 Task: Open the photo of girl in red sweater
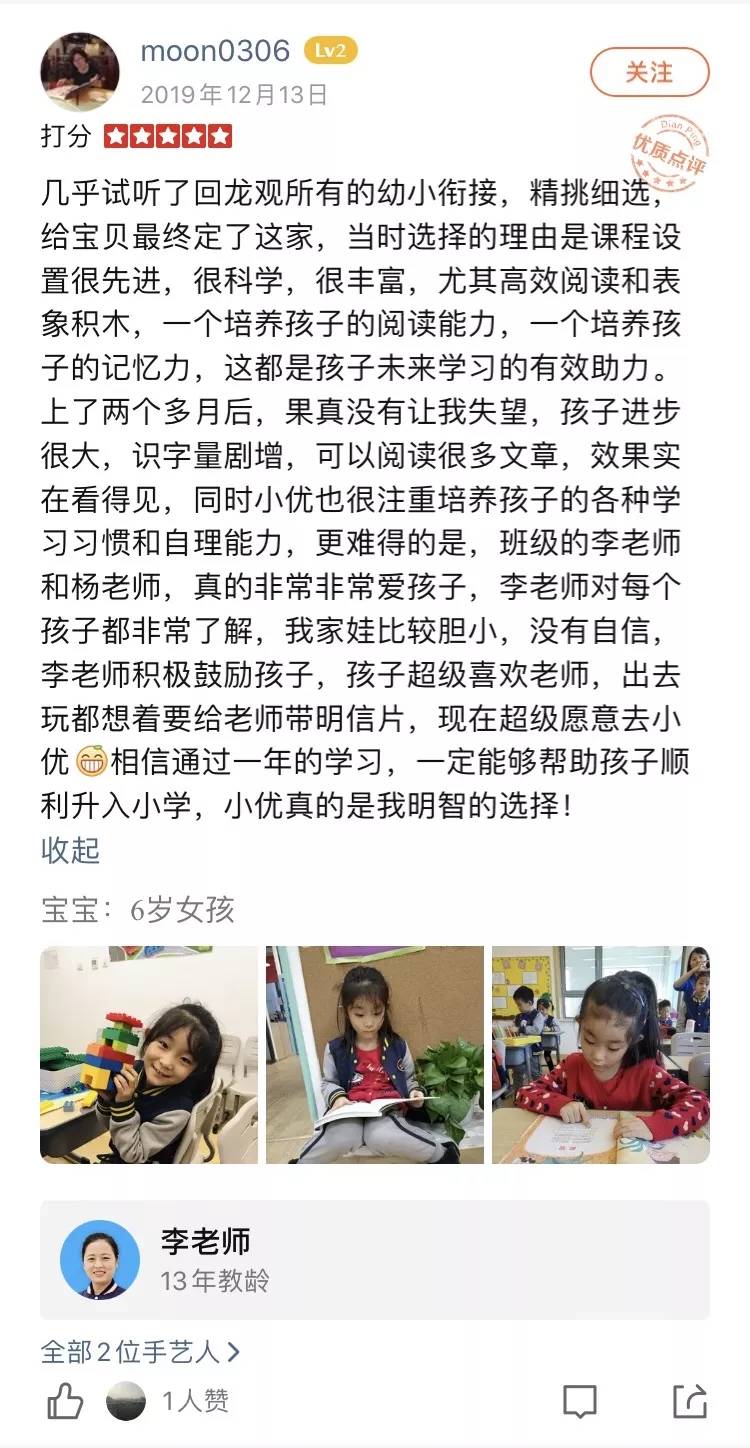[x=601, y=1055]
